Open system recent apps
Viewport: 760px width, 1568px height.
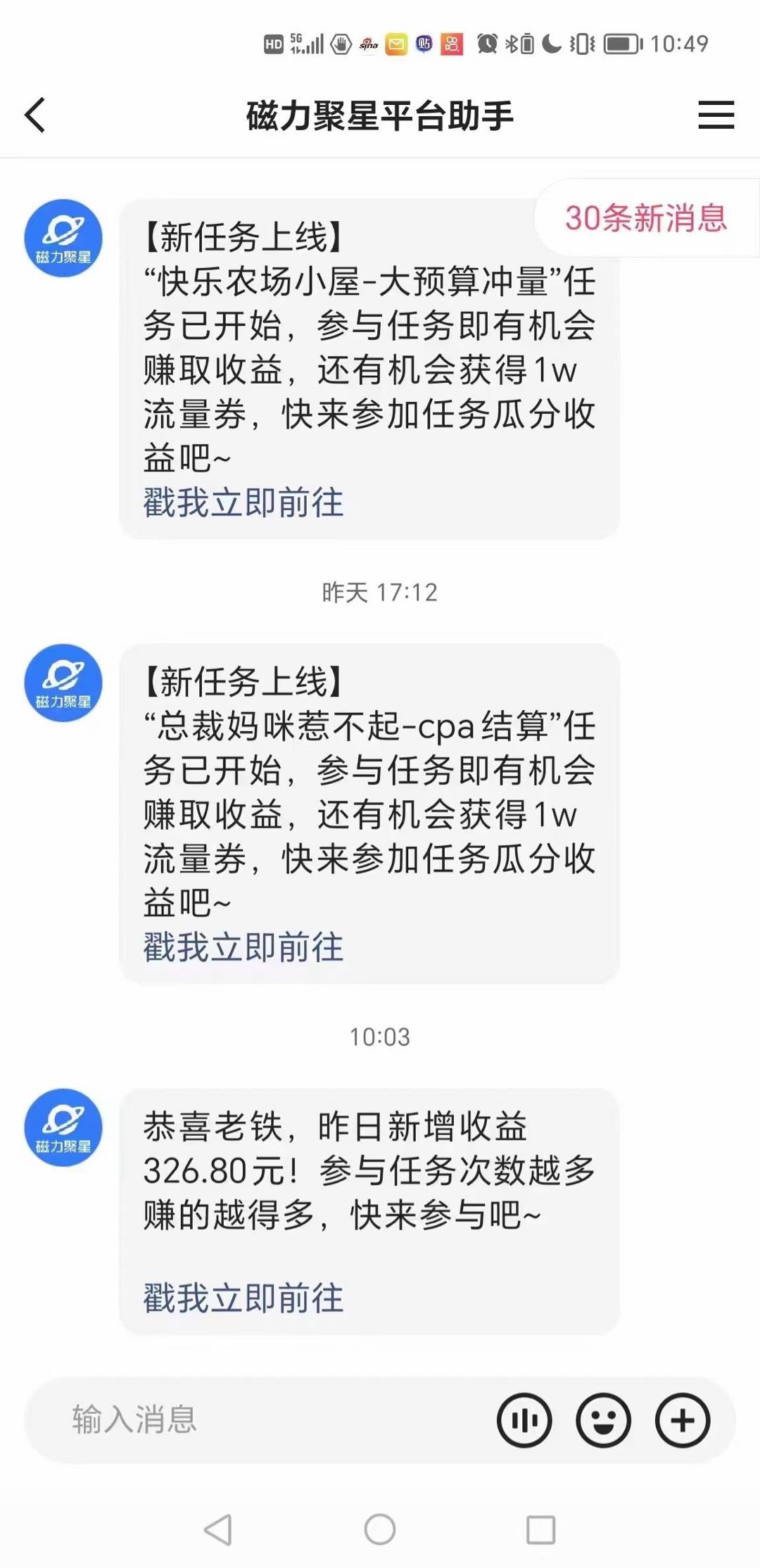click(540, 1529)
